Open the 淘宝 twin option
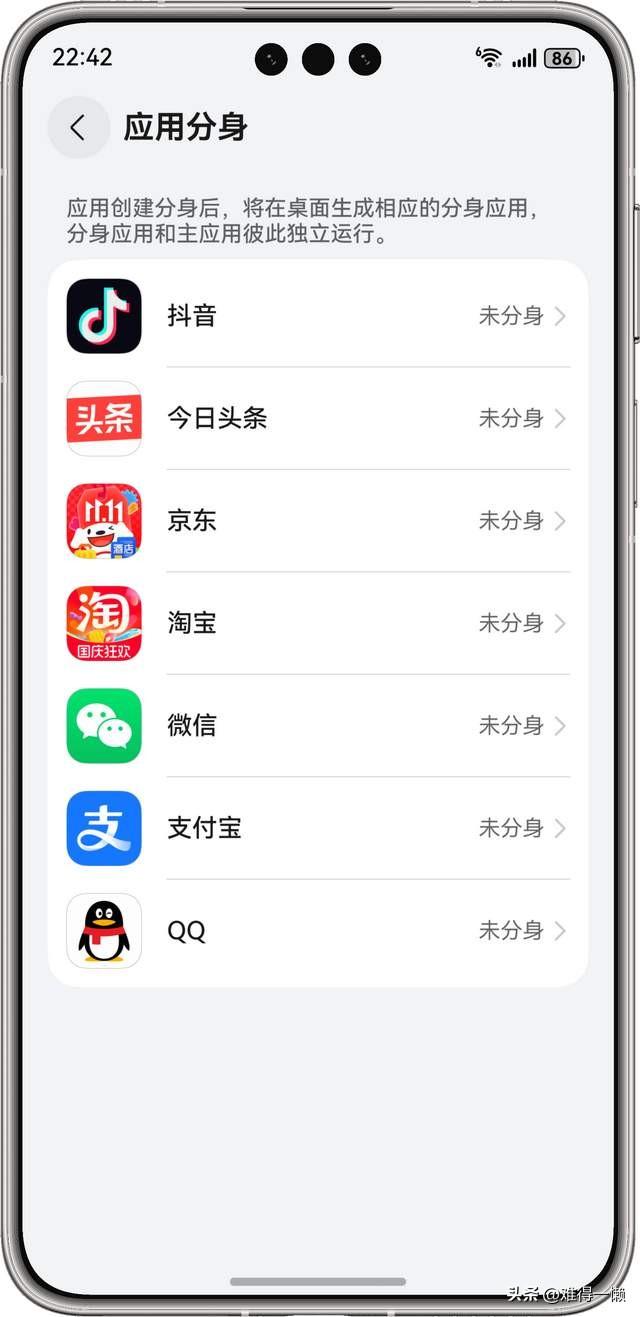The height and width of the screenshot is (1317, 640). click(x=318, y=623)
